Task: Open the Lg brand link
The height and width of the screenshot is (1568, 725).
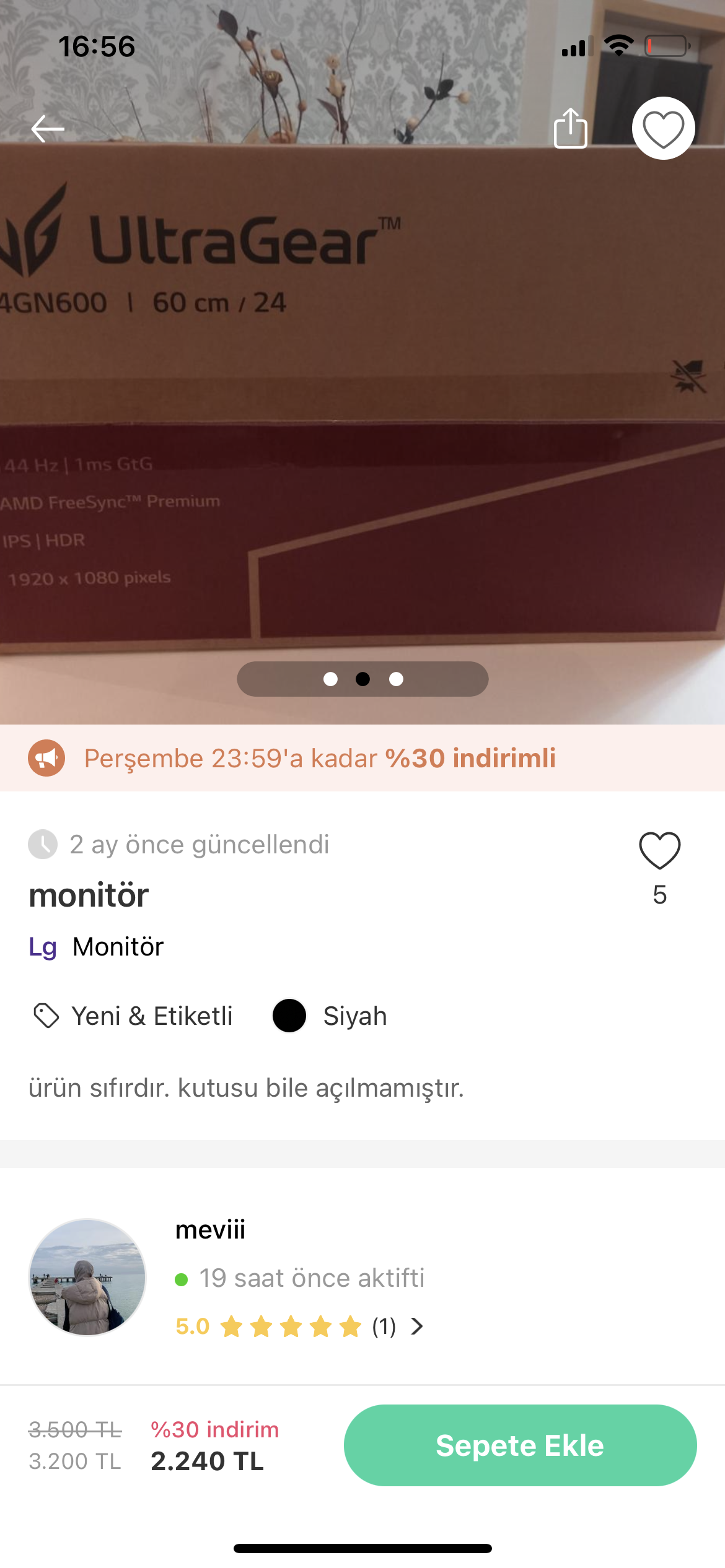Action: [43, 947]
